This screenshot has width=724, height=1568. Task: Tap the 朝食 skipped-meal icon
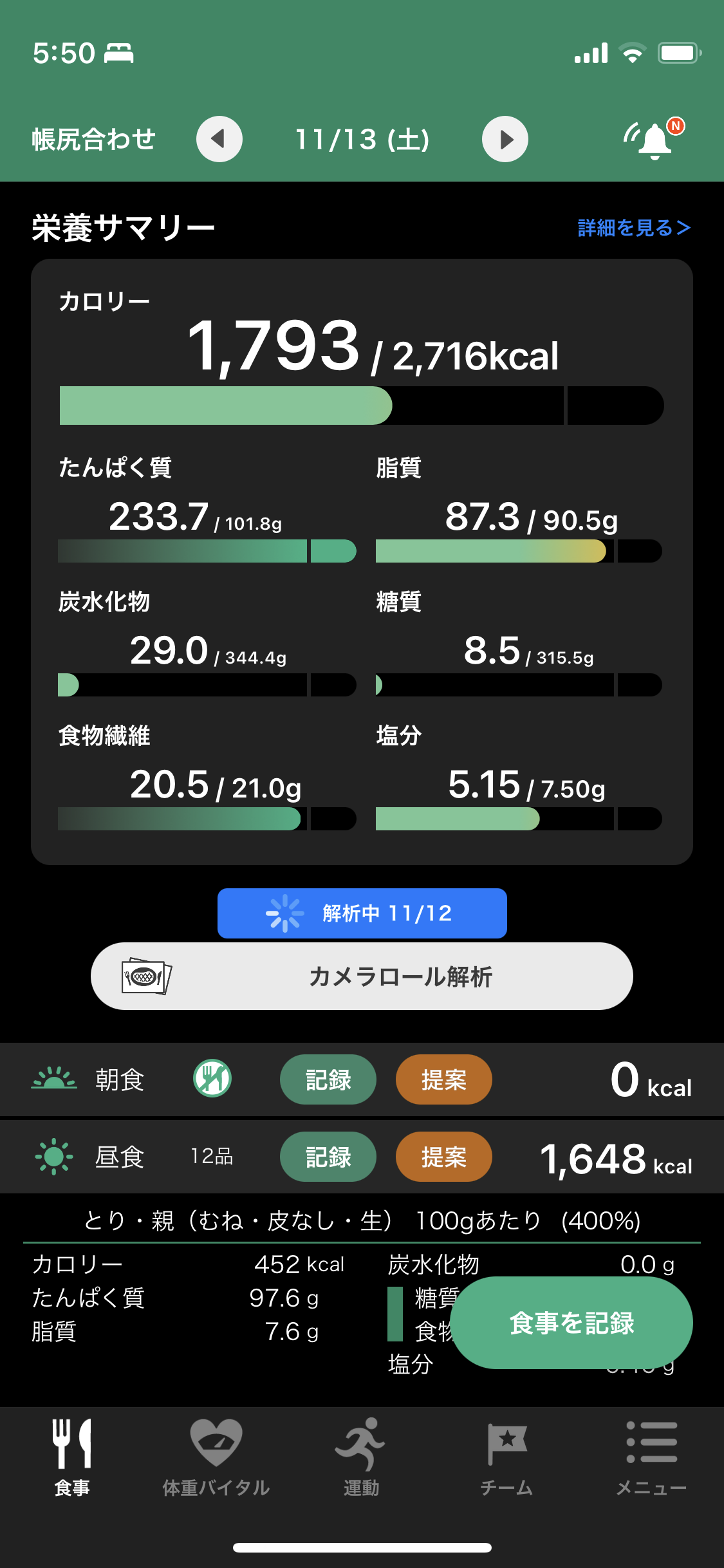(x=212, y=1079)
